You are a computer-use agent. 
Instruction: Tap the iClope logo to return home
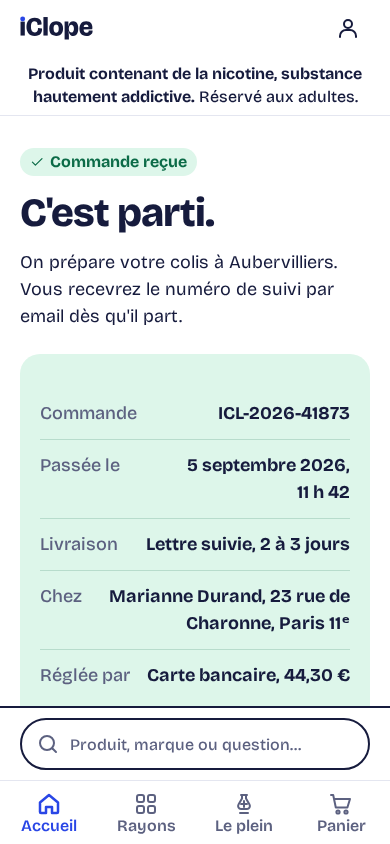(x=56, y=28)
